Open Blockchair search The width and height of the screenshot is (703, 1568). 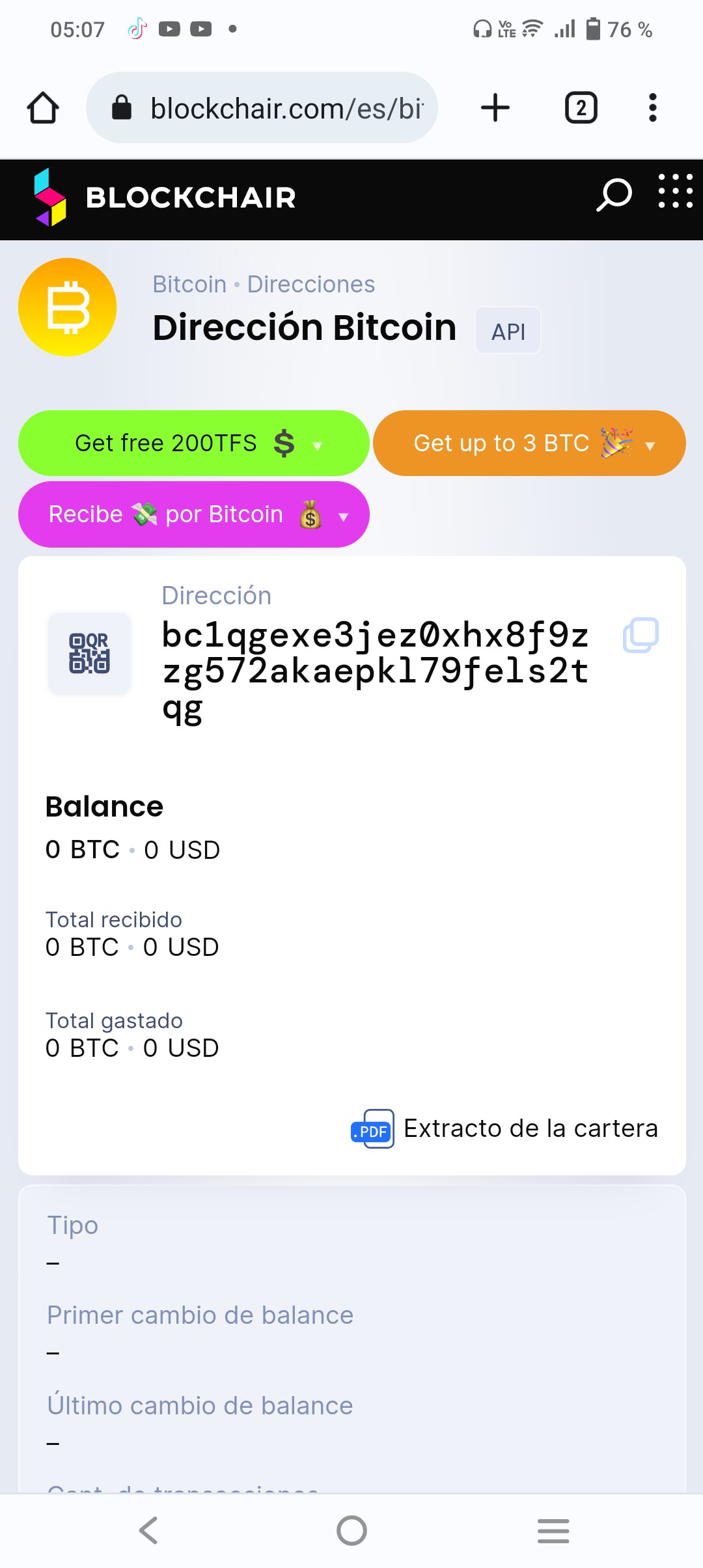[x=614, y=195]
